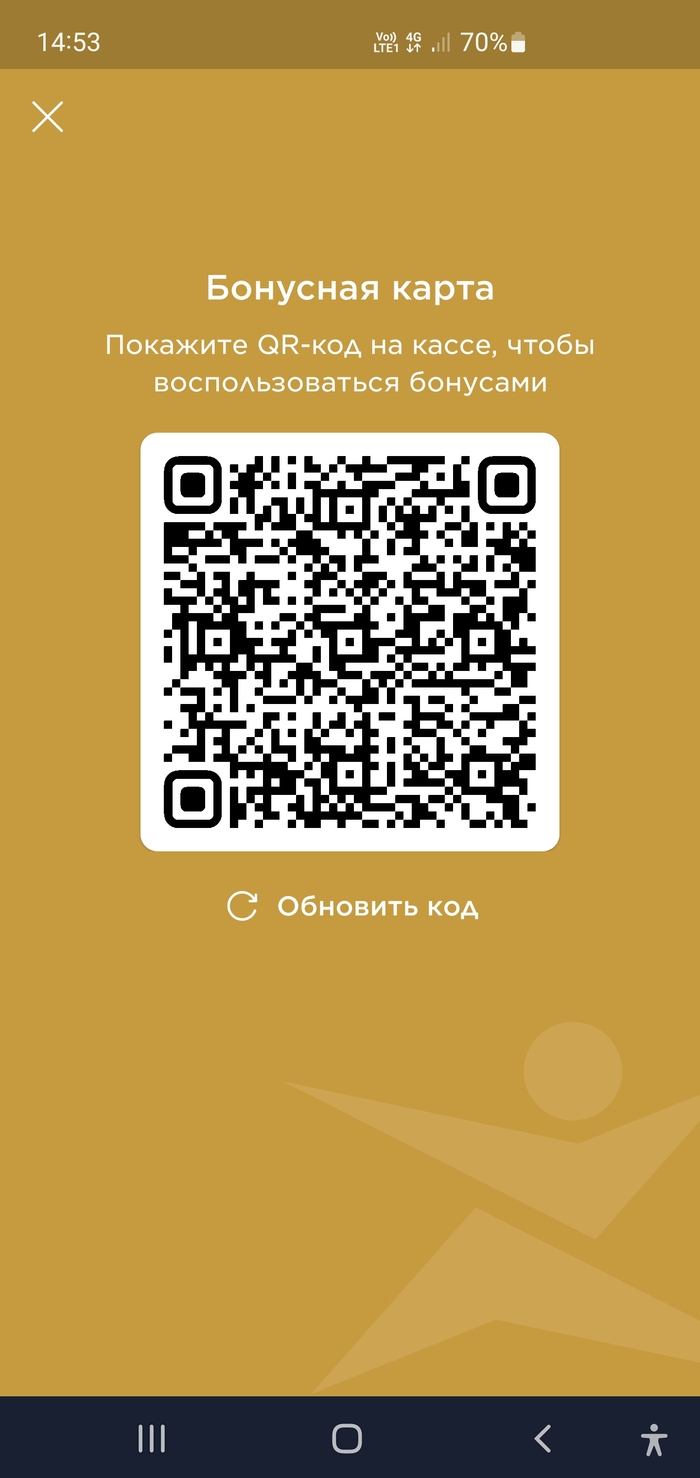Open the accessibility shortcut
700x1478 pixels.
pos(654,1439)
